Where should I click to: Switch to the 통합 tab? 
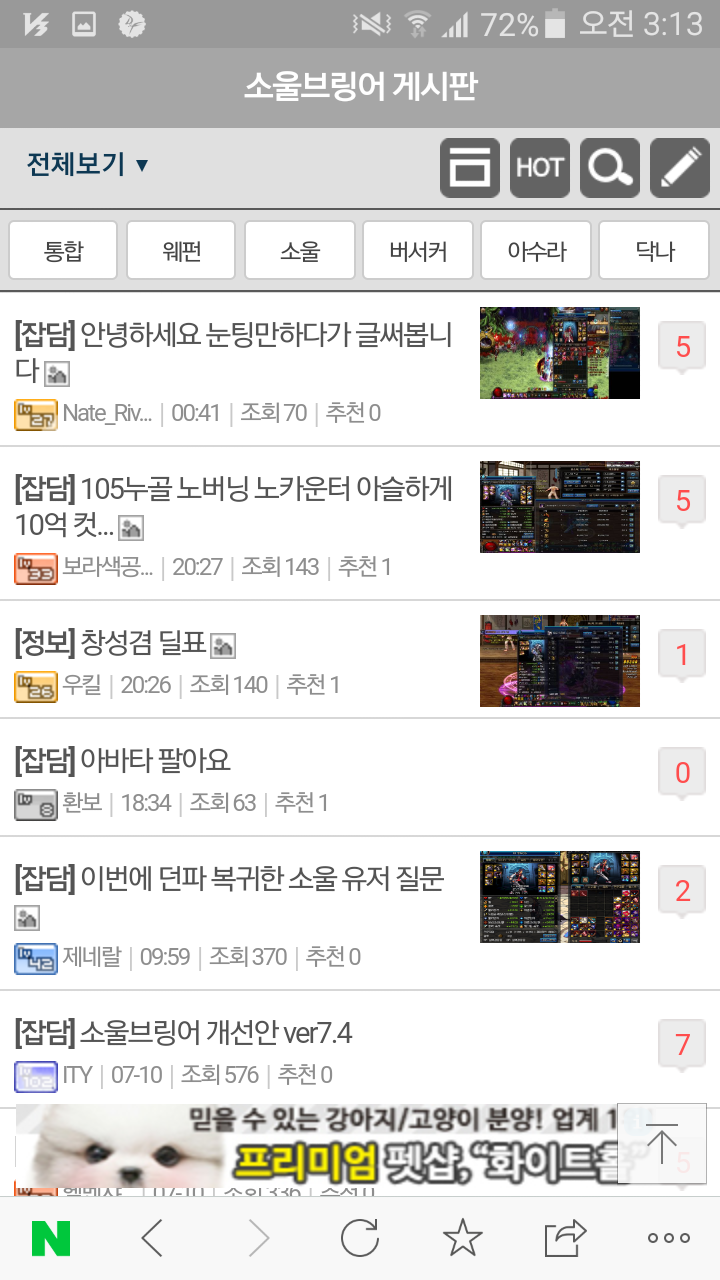[x=63, y=250]
